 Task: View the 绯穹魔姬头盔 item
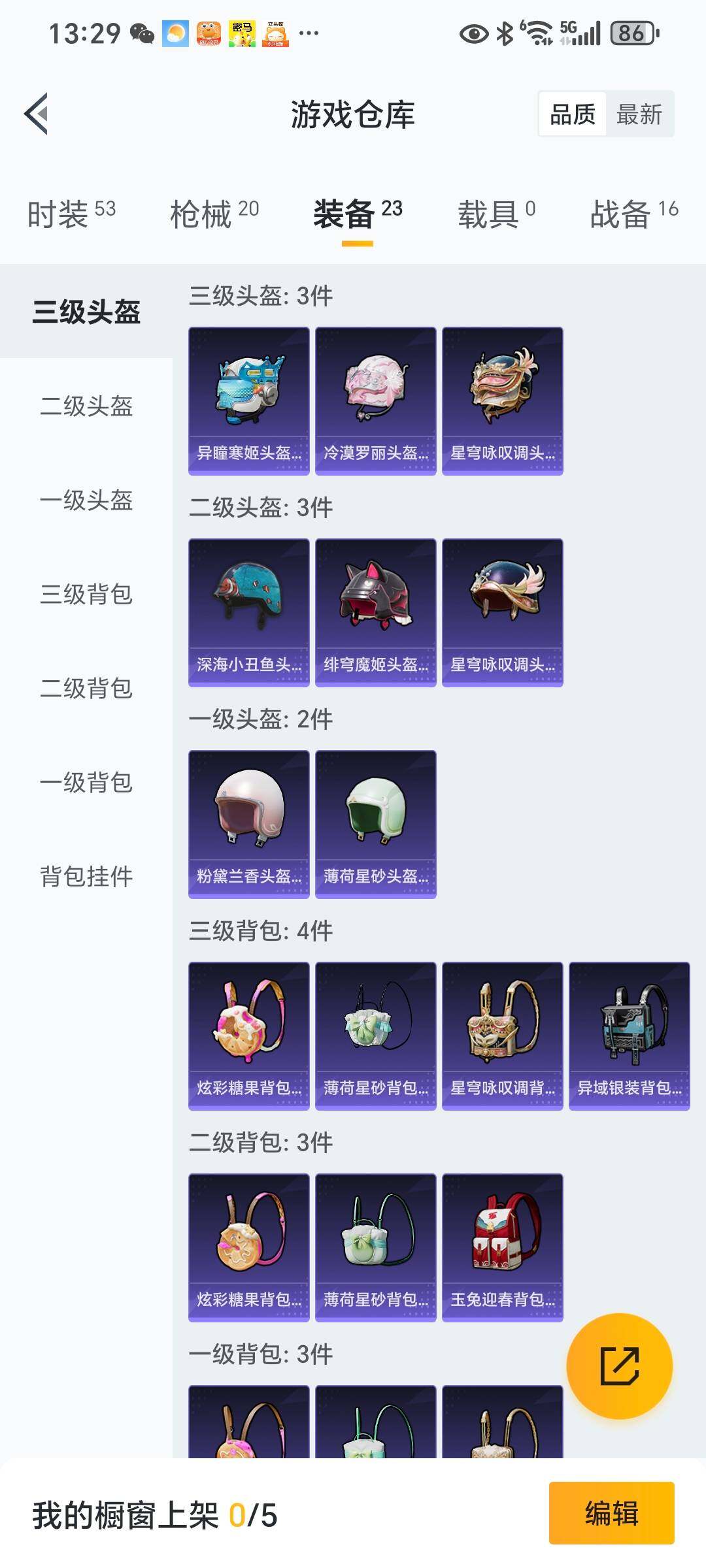click(375, 612)
